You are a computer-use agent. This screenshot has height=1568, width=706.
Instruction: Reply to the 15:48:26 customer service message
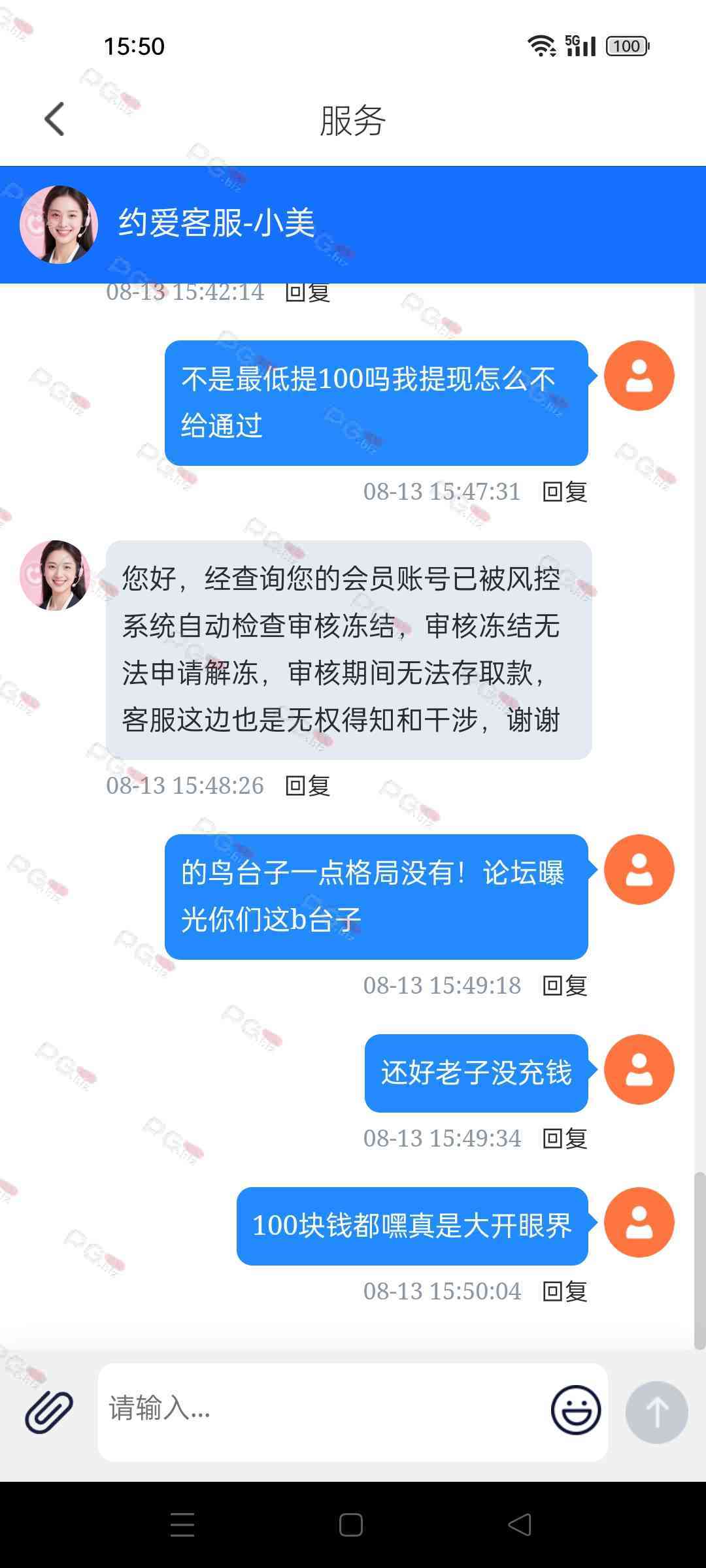click(307, 786)
